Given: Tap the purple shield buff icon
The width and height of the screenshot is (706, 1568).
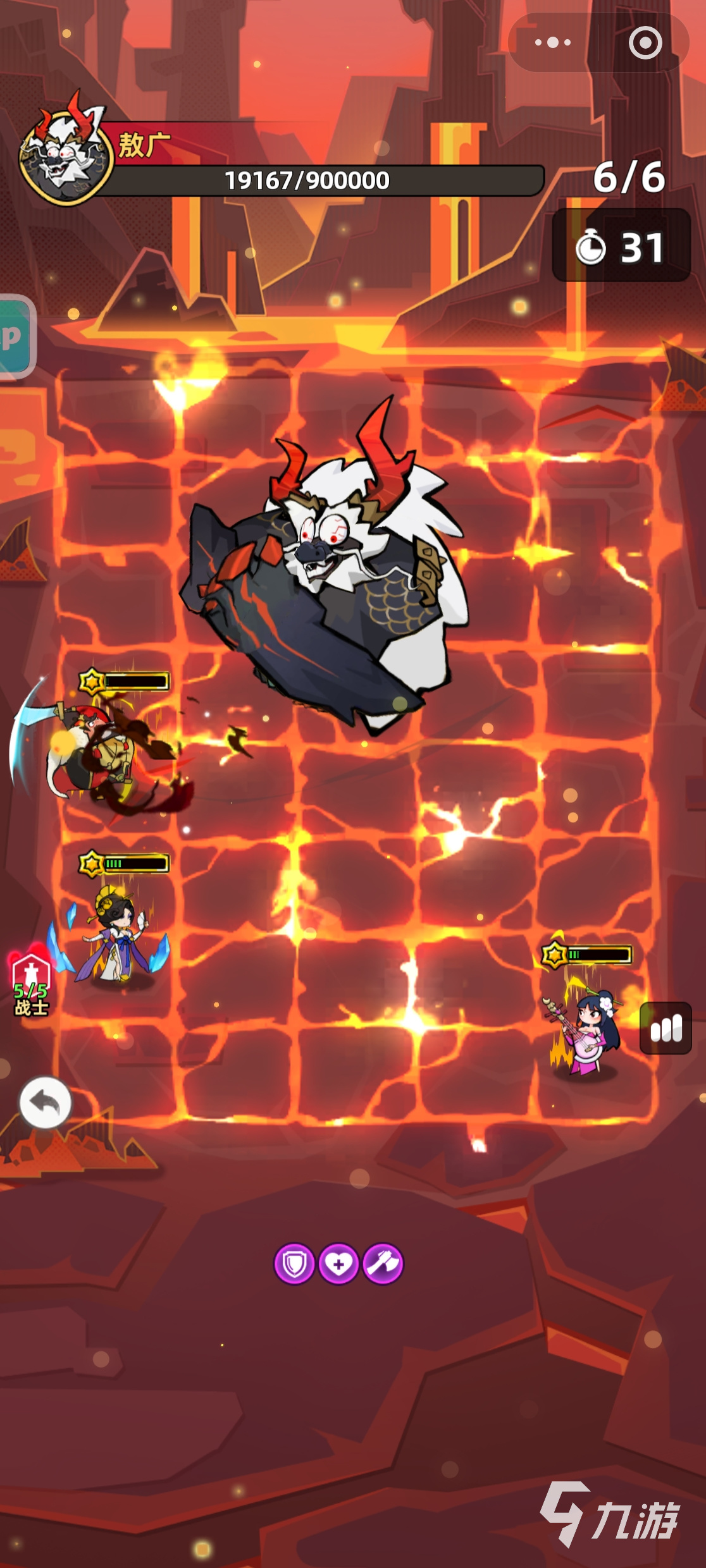Looking at the screenshot, I should pyautogui.click(x=294, y=1264).
